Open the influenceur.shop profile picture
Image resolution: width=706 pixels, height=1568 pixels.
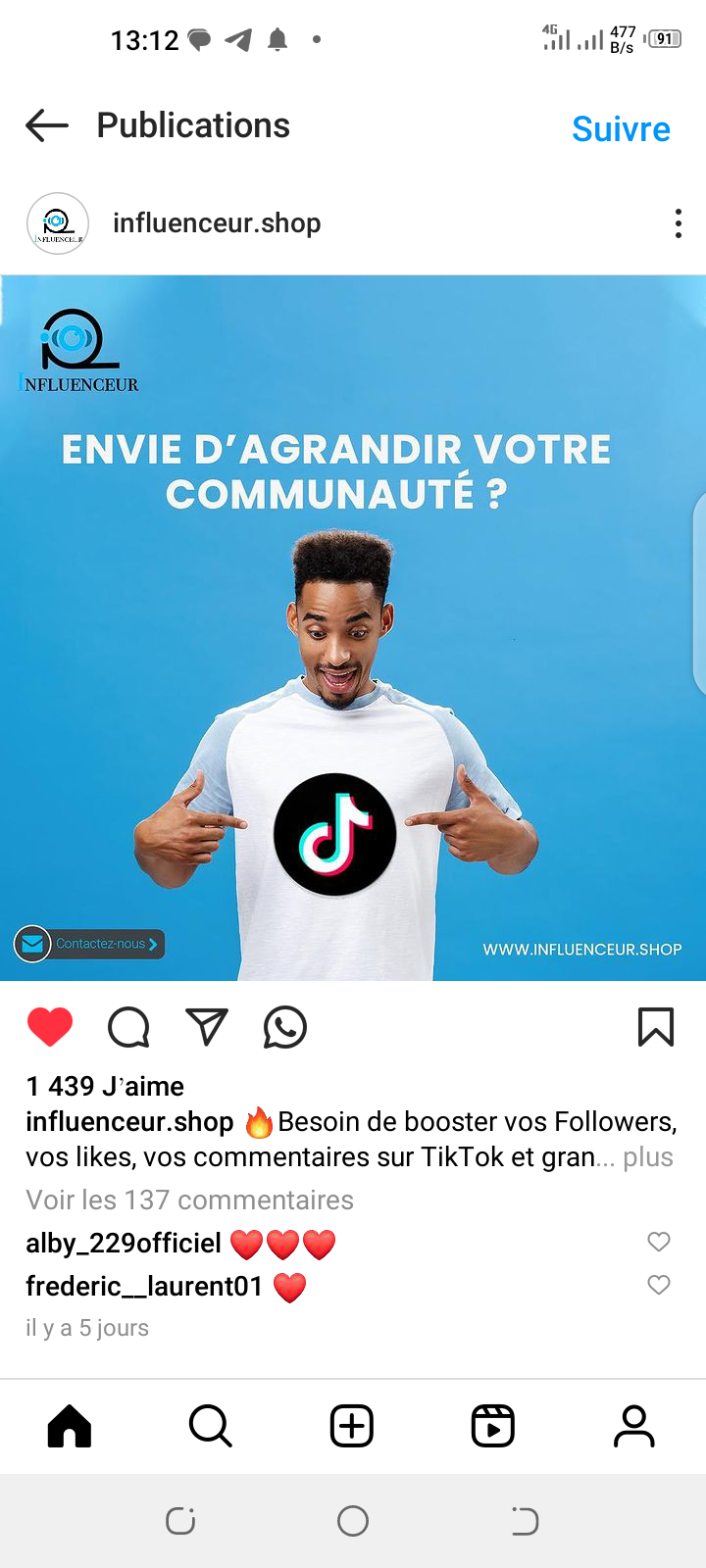(58, 223)
